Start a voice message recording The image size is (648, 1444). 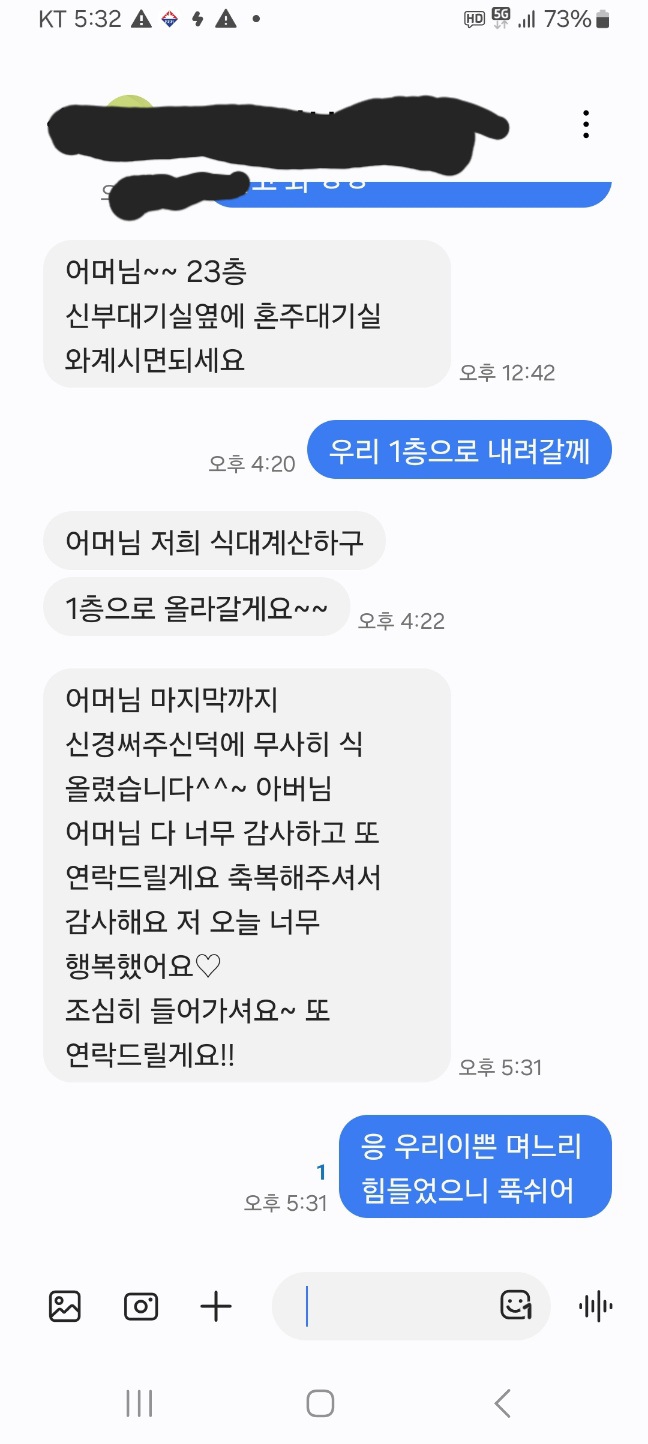pyautogui.click(x=596, y=1306)
